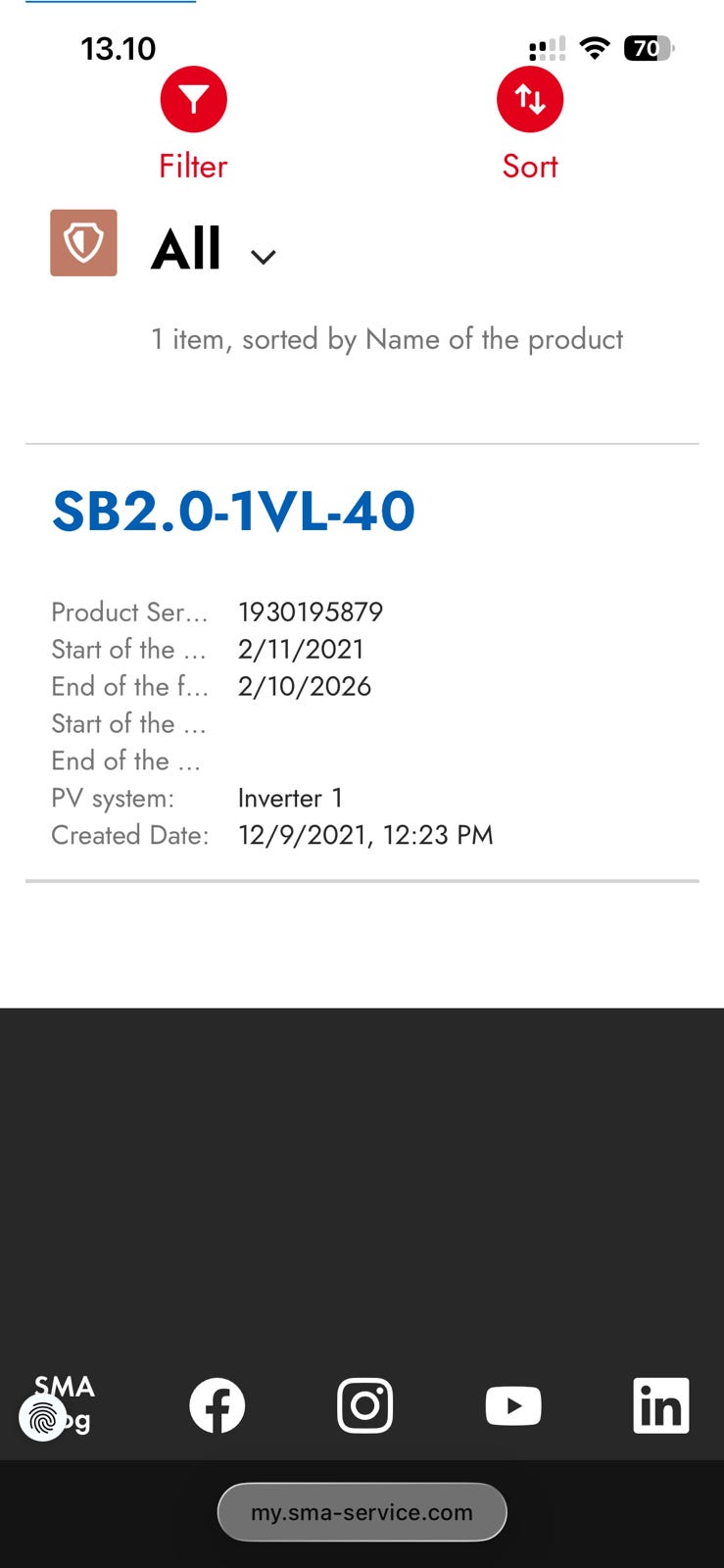
Task: Visit the Facebook page
Action: coord(217,1405)
